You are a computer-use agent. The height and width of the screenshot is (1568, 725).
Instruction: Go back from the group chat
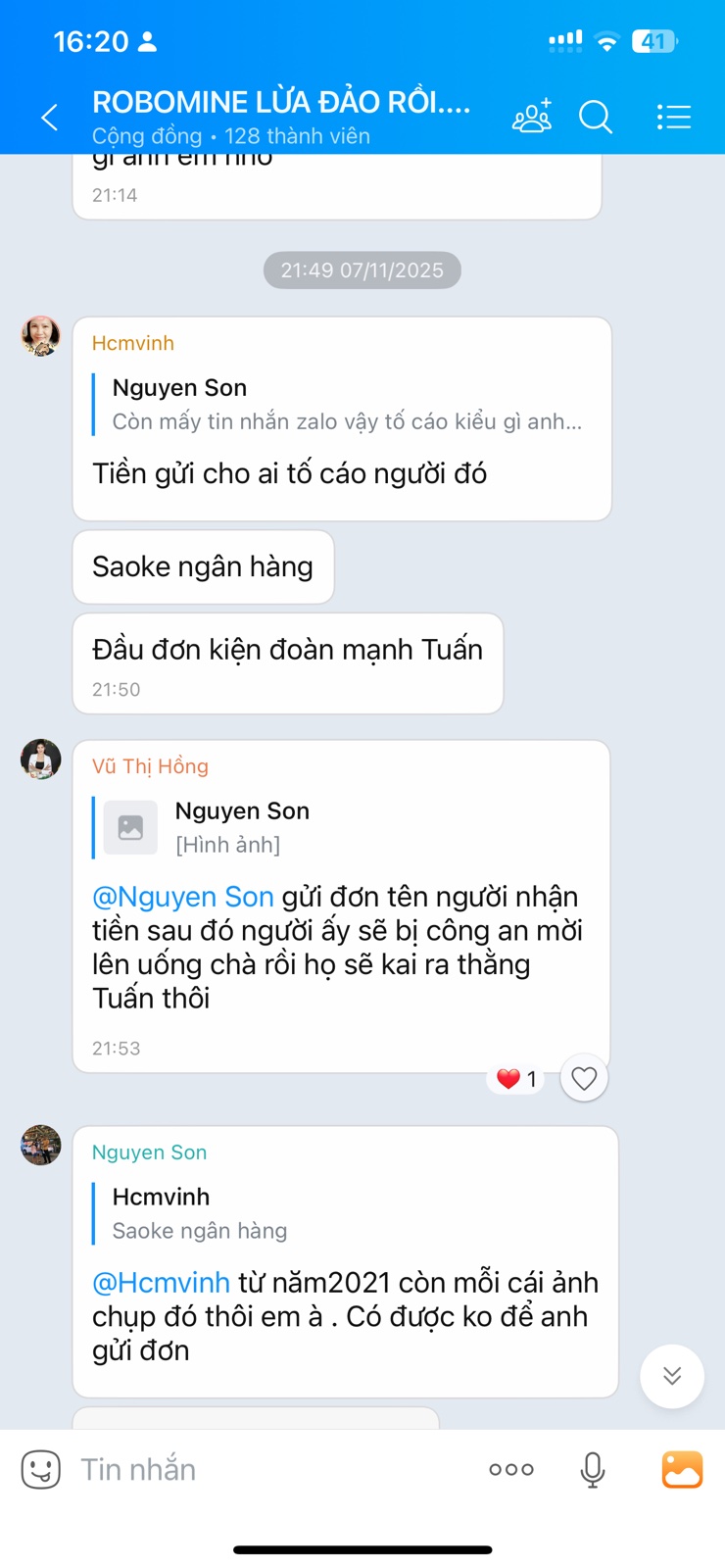(49, 118)
